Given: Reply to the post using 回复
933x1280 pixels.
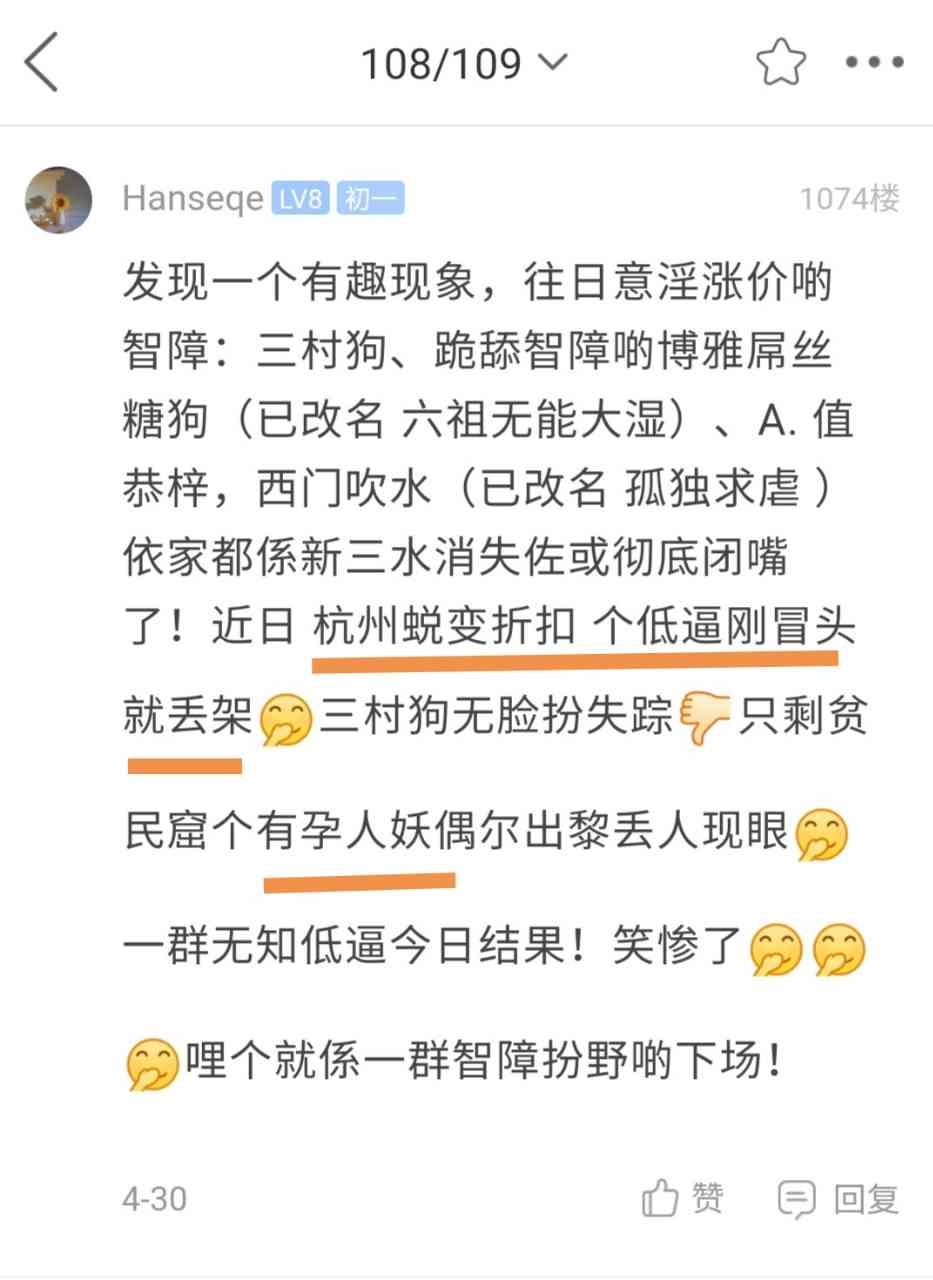Looking at the screenshot, I should click(838, 1198).
